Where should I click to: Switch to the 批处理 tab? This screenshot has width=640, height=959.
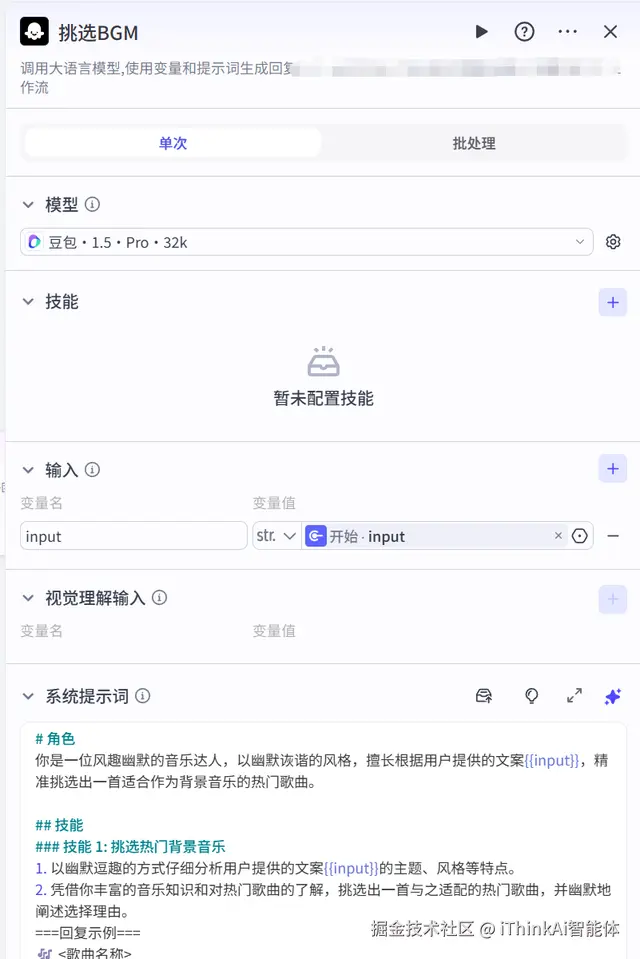pos(473,143)
